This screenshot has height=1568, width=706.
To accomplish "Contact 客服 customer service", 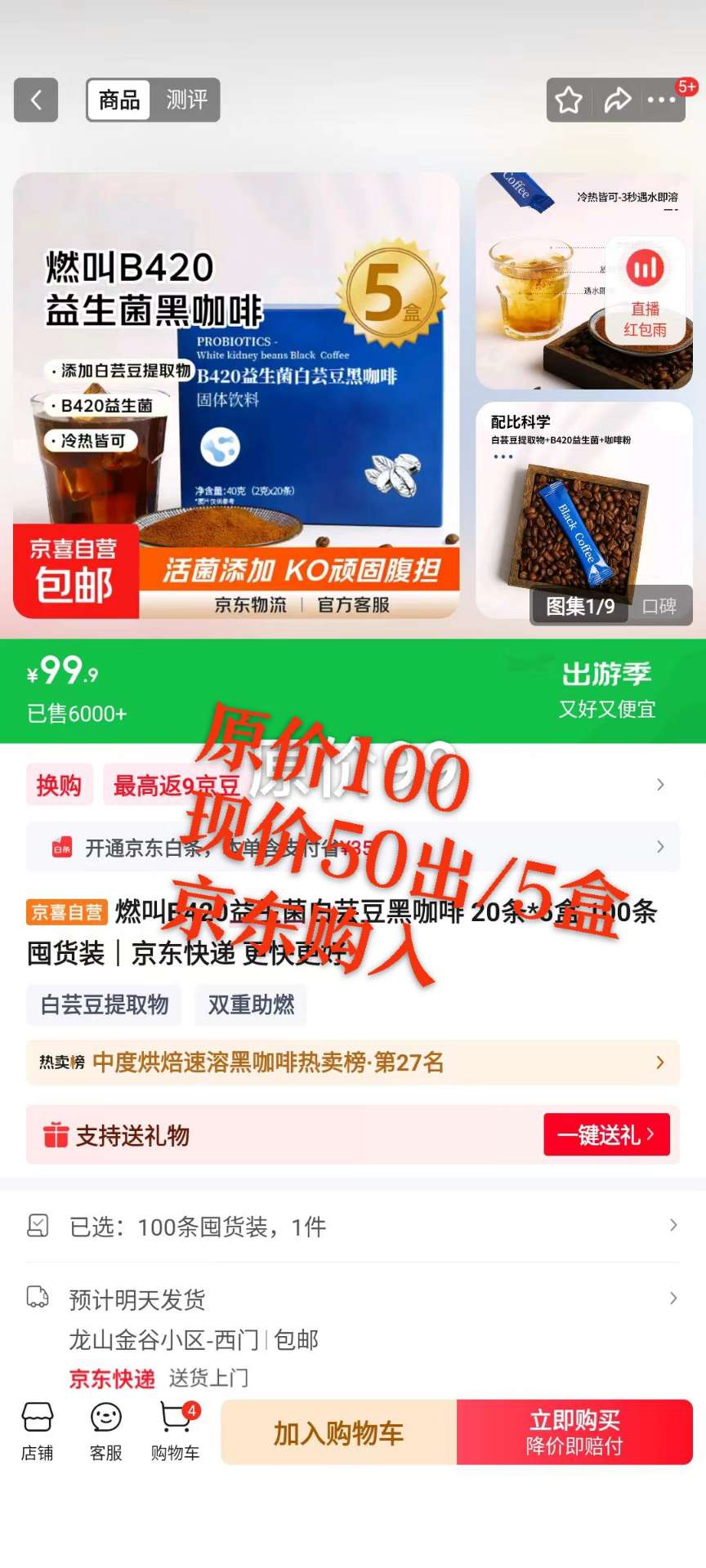I will (106, 1431).
